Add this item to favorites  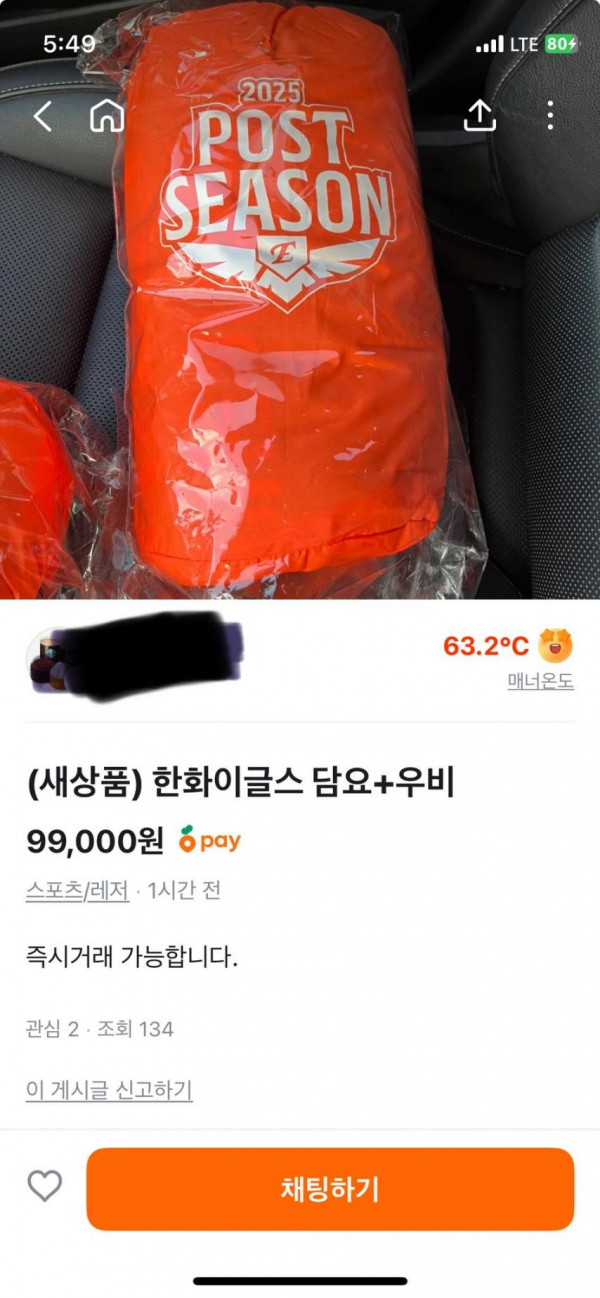click(x=44, y=1187)
